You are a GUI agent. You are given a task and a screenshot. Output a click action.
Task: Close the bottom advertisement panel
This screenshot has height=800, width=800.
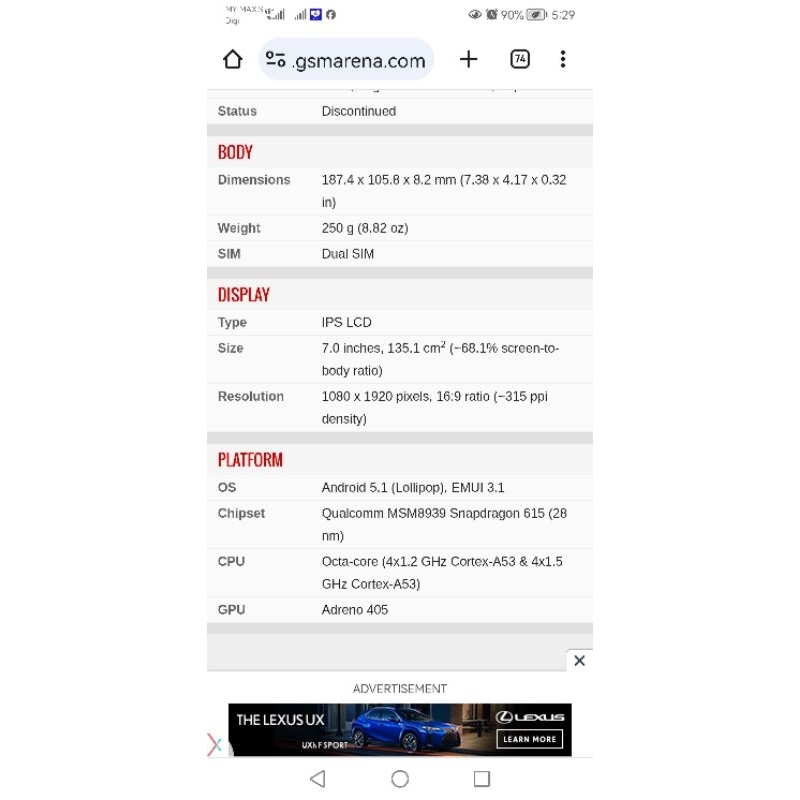(579, 661)
